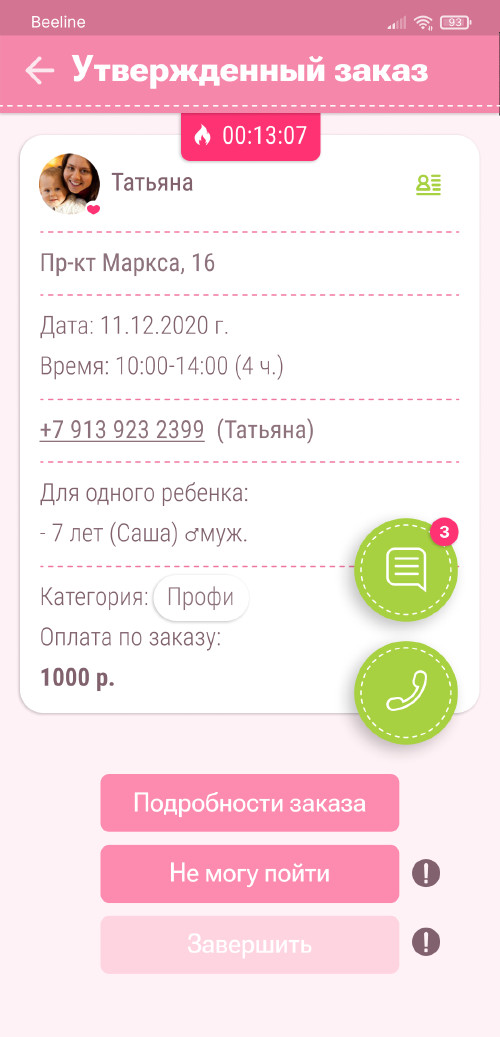This screenshot has height=1037, width=500.
Task: Show info icon next to Завершить
Action: (426, 941)
